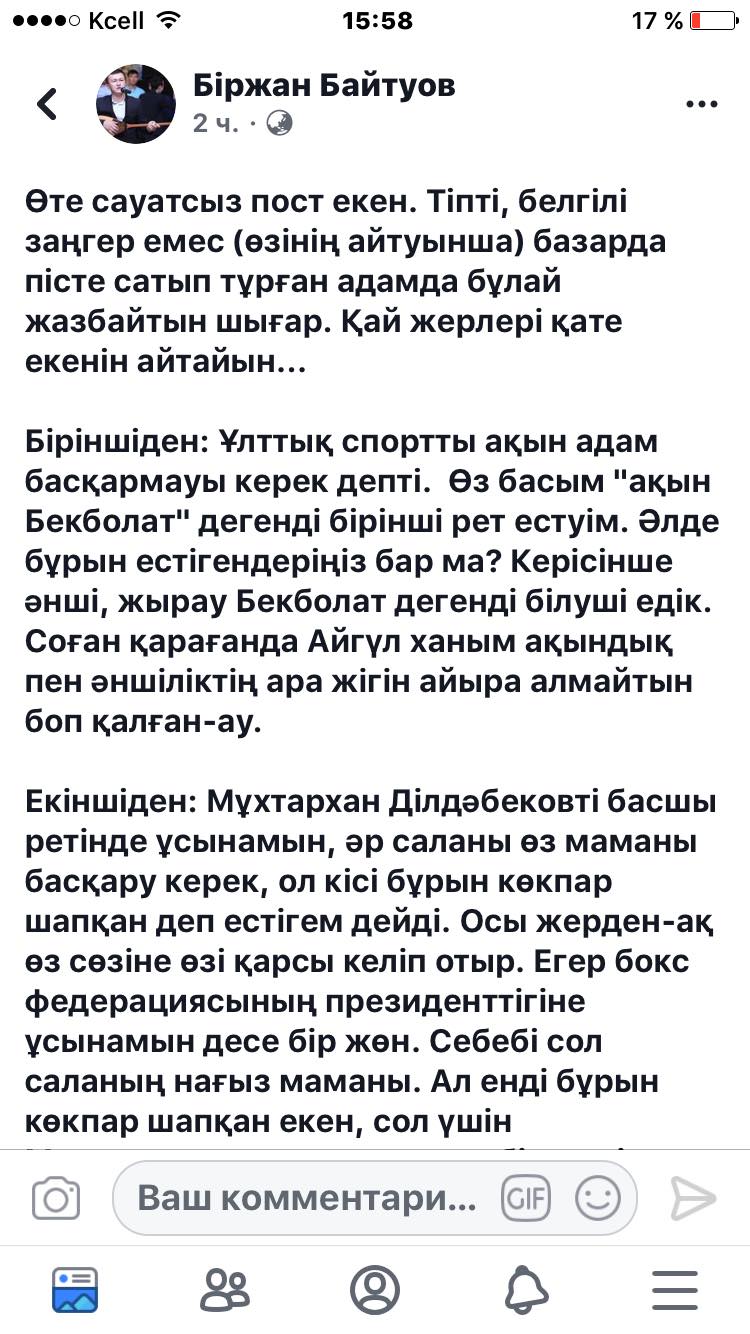Switch to the News Feed tab
Viewport: 750px width, 1334px height.
75,1289
